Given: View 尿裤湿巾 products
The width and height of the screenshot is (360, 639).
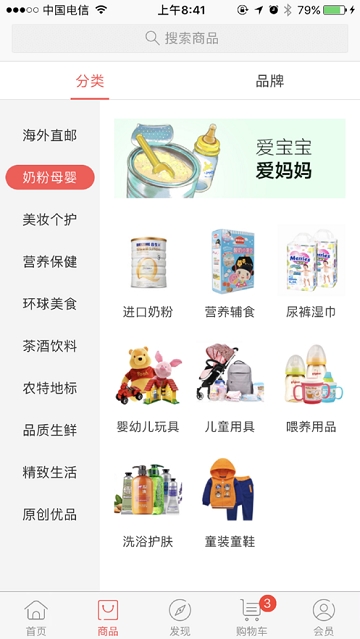Looking at the screenshot, I should pos(311,273).
